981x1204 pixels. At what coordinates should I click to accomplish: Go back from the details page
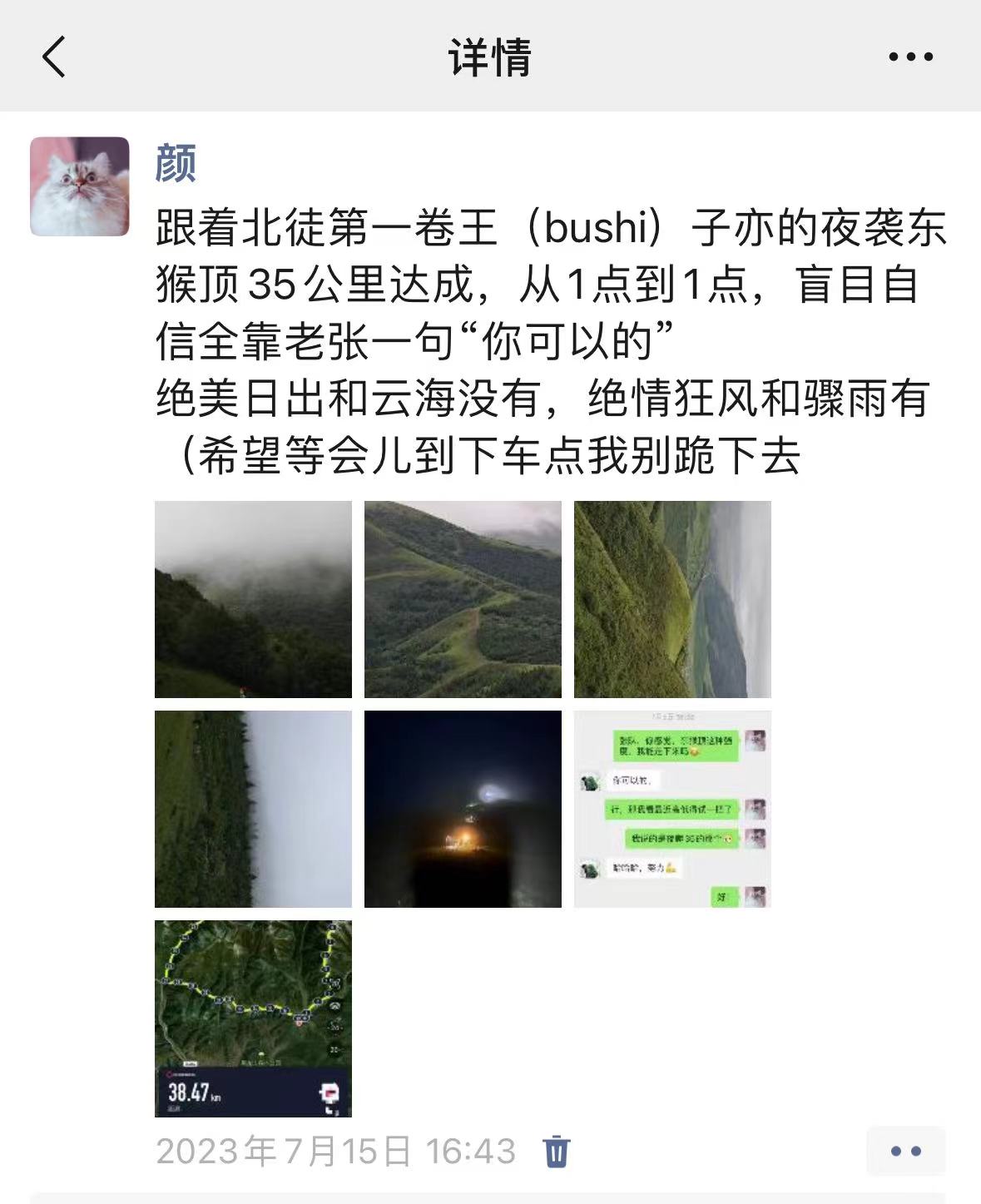pyautogui.click(x=54, y=57)
